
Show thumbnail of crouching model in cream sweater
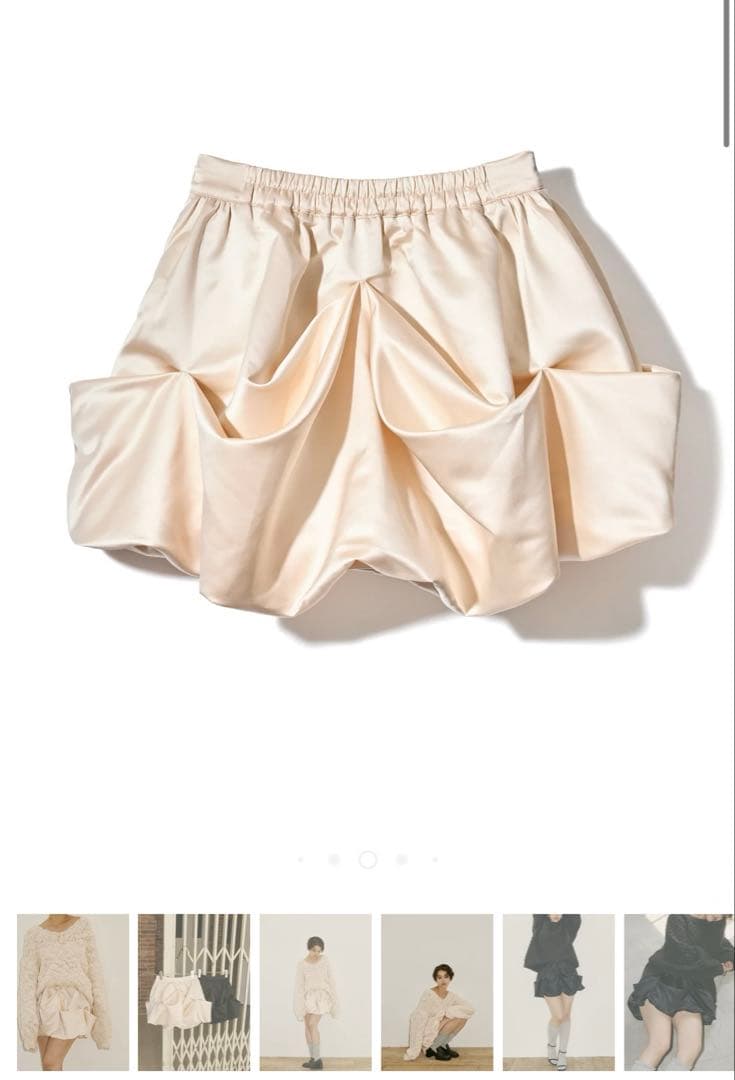coord(437,991)
